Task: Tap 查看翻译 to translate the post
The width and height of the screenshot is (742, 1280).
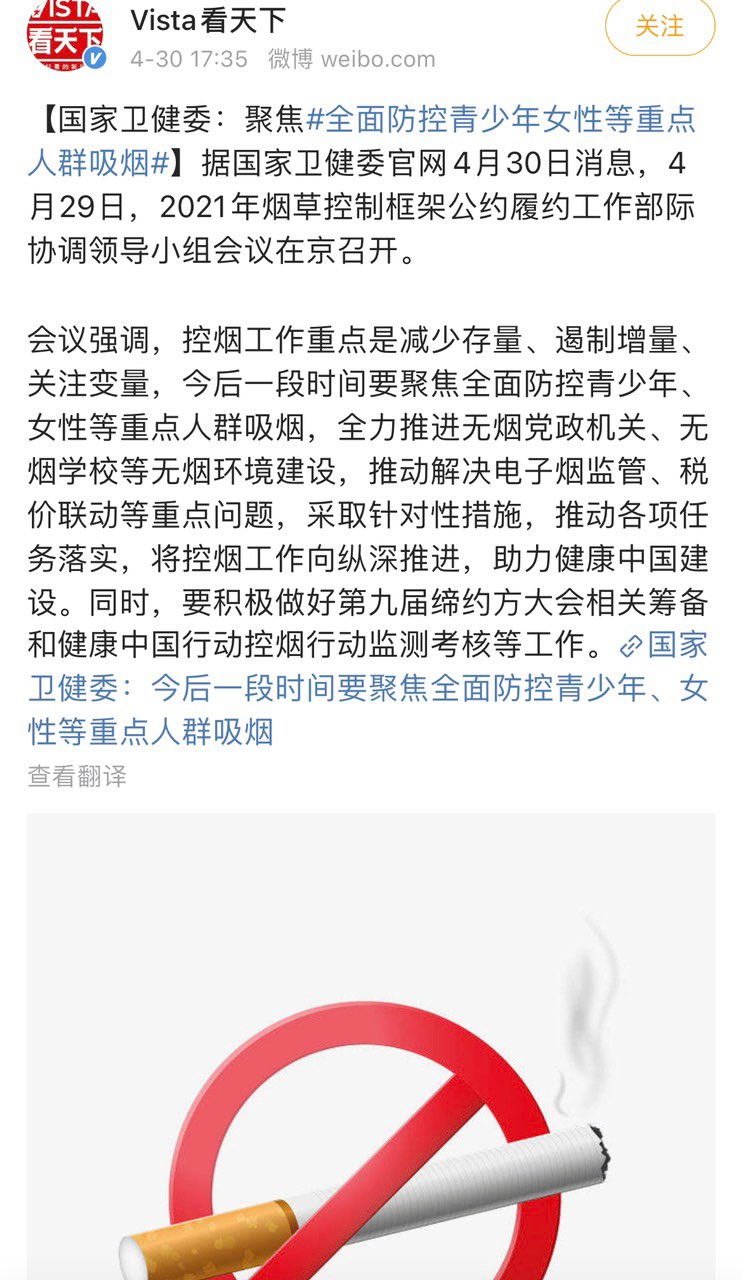Action: (77, 776)
